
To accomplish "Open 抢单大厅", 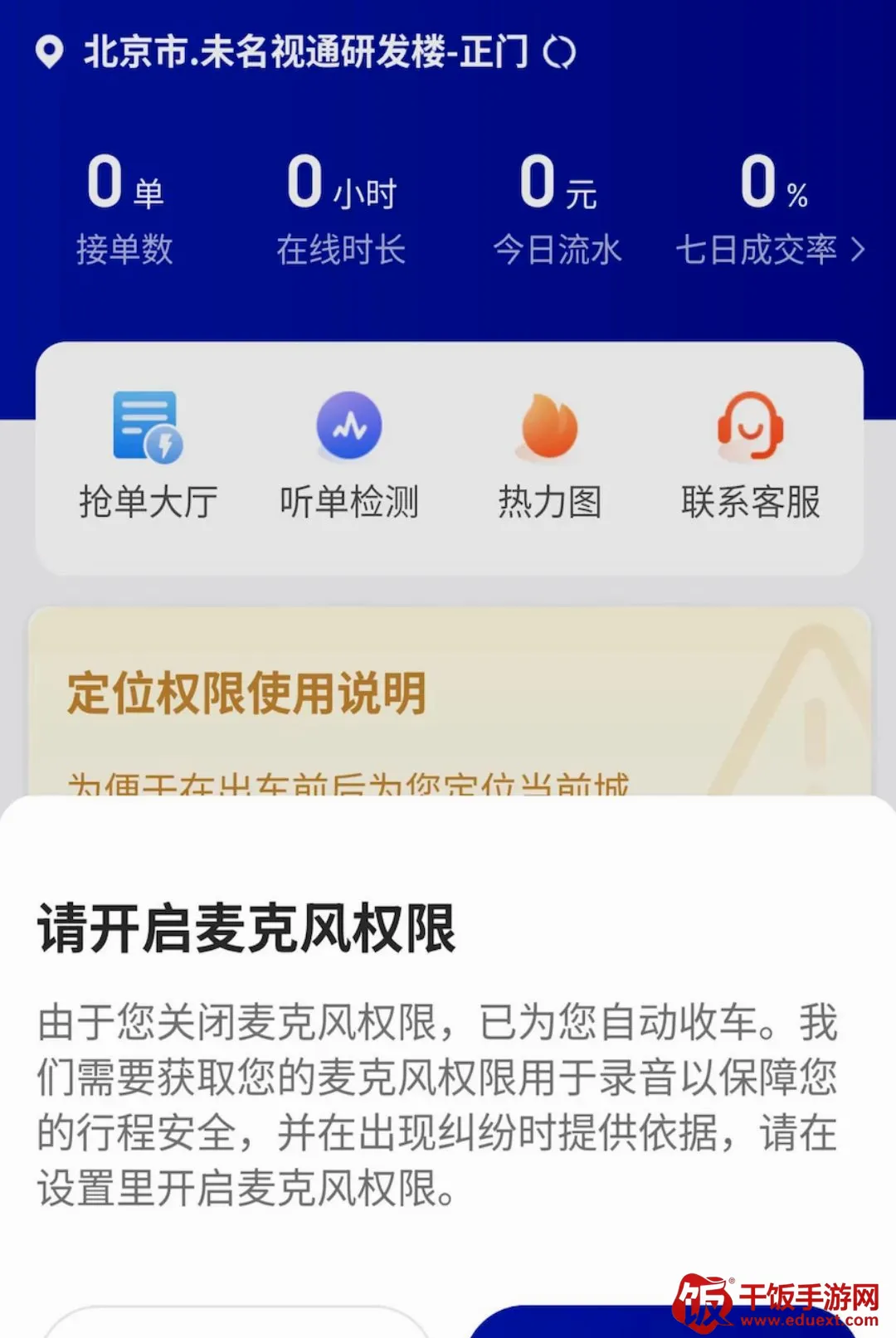I will pyautogui.click(x=149, y=455).
